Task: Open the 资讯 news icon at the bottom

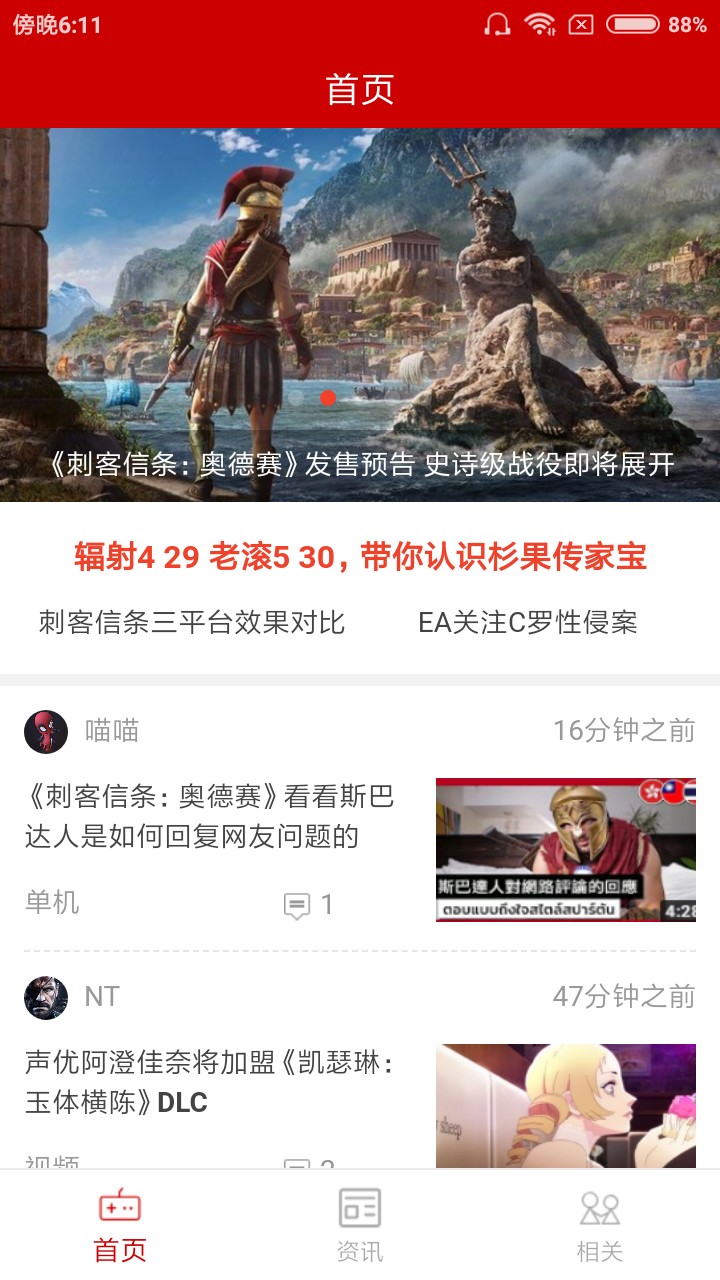Action: (359, 1207)
